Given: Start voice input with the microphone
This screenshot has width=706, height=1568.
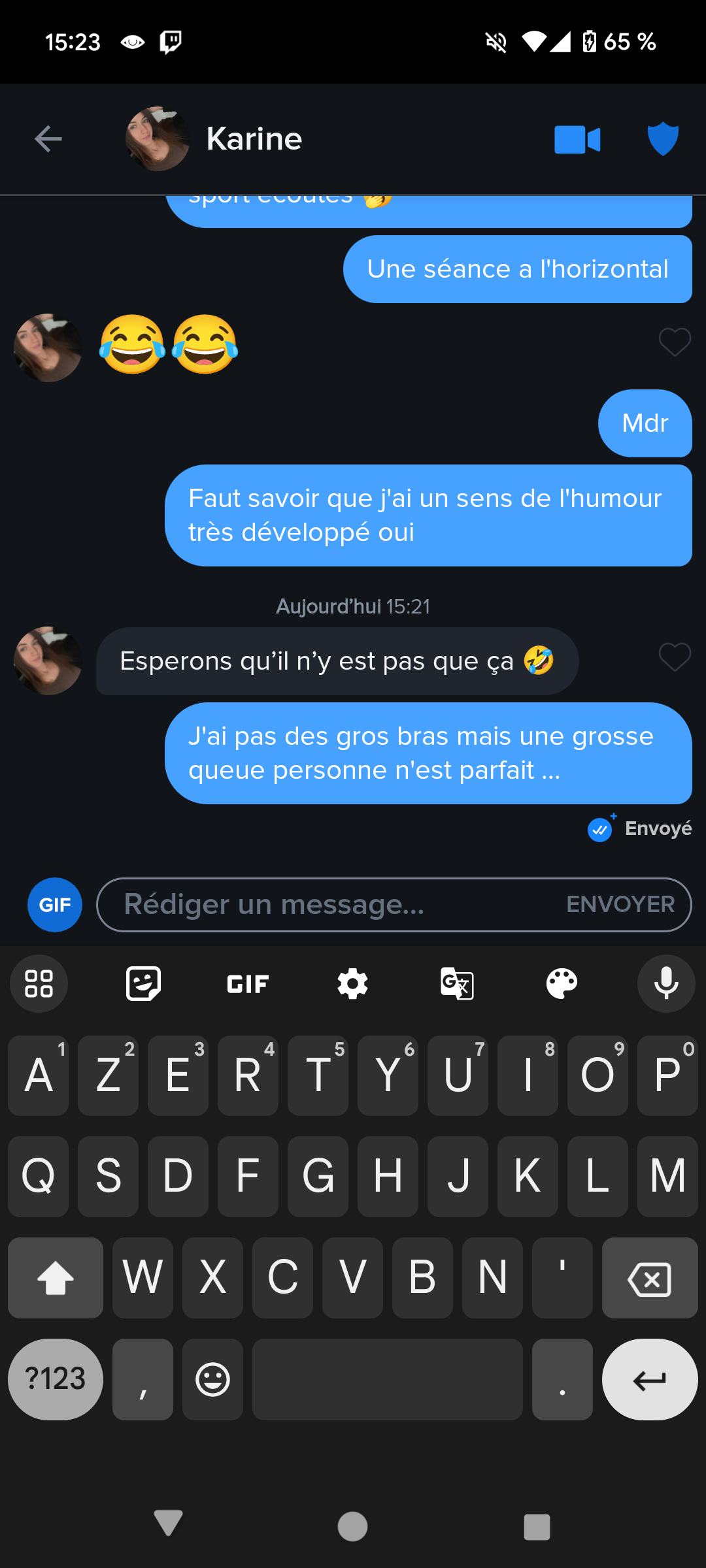Looking at the screenshot, I should tap(666, 983).
